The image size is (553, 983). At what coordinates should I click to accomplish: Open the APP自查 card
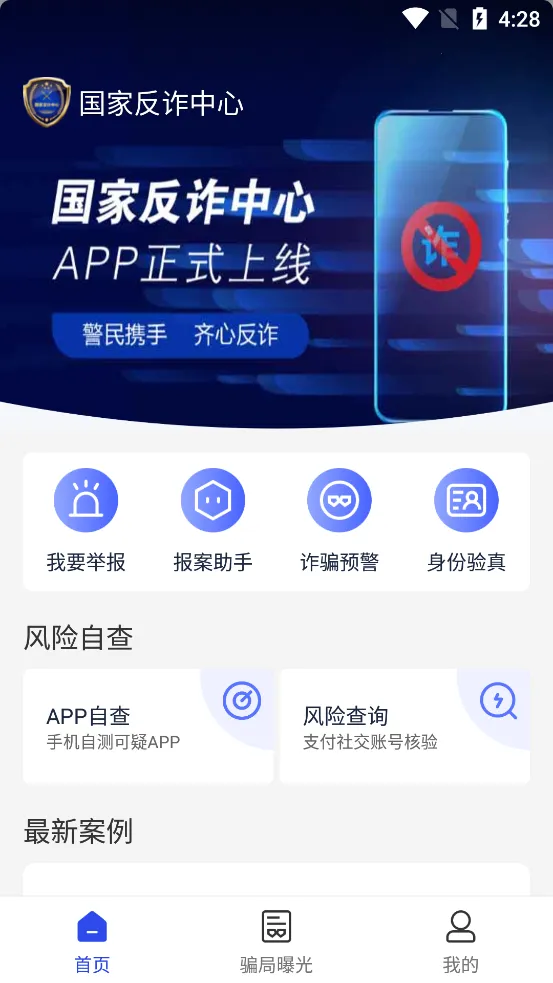(149, 726)
